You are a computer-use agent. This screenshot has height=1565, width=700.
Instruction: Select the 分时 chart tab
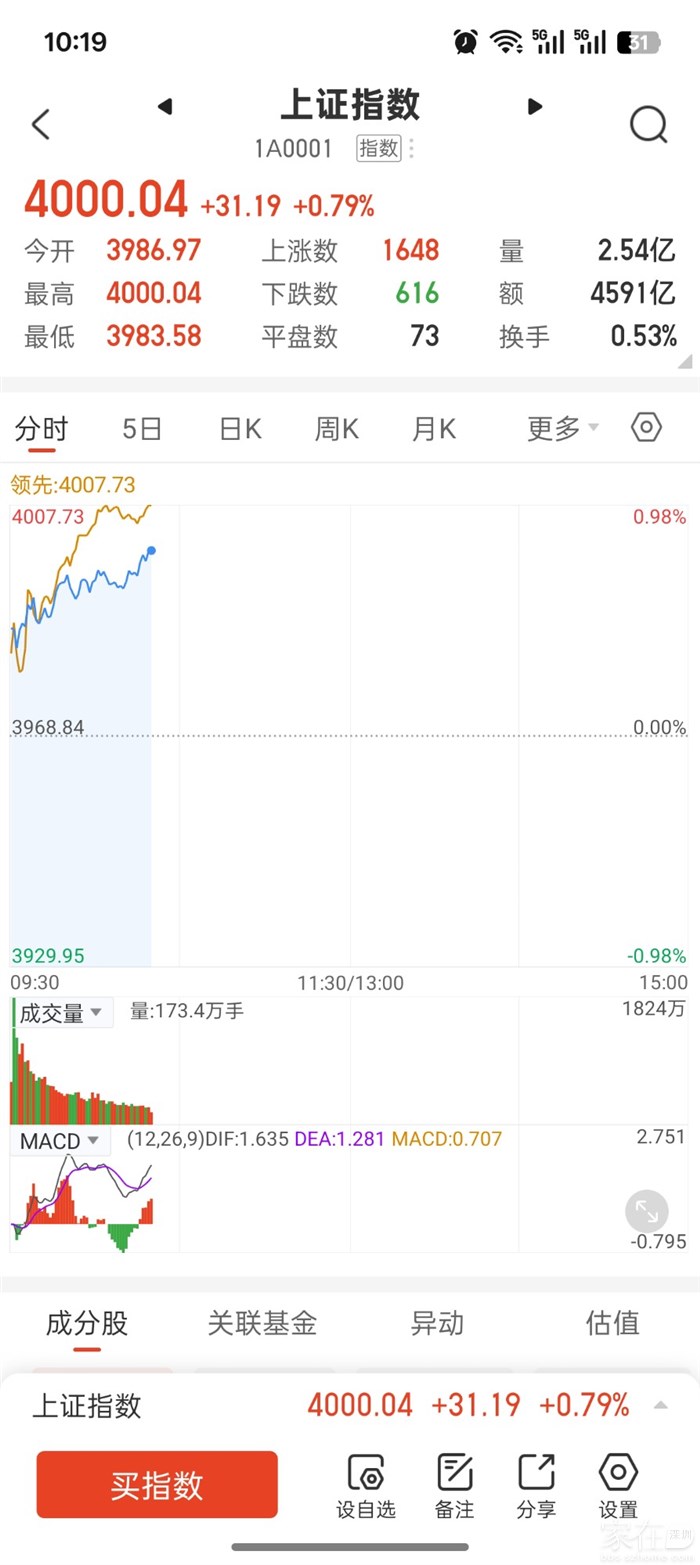41,429
